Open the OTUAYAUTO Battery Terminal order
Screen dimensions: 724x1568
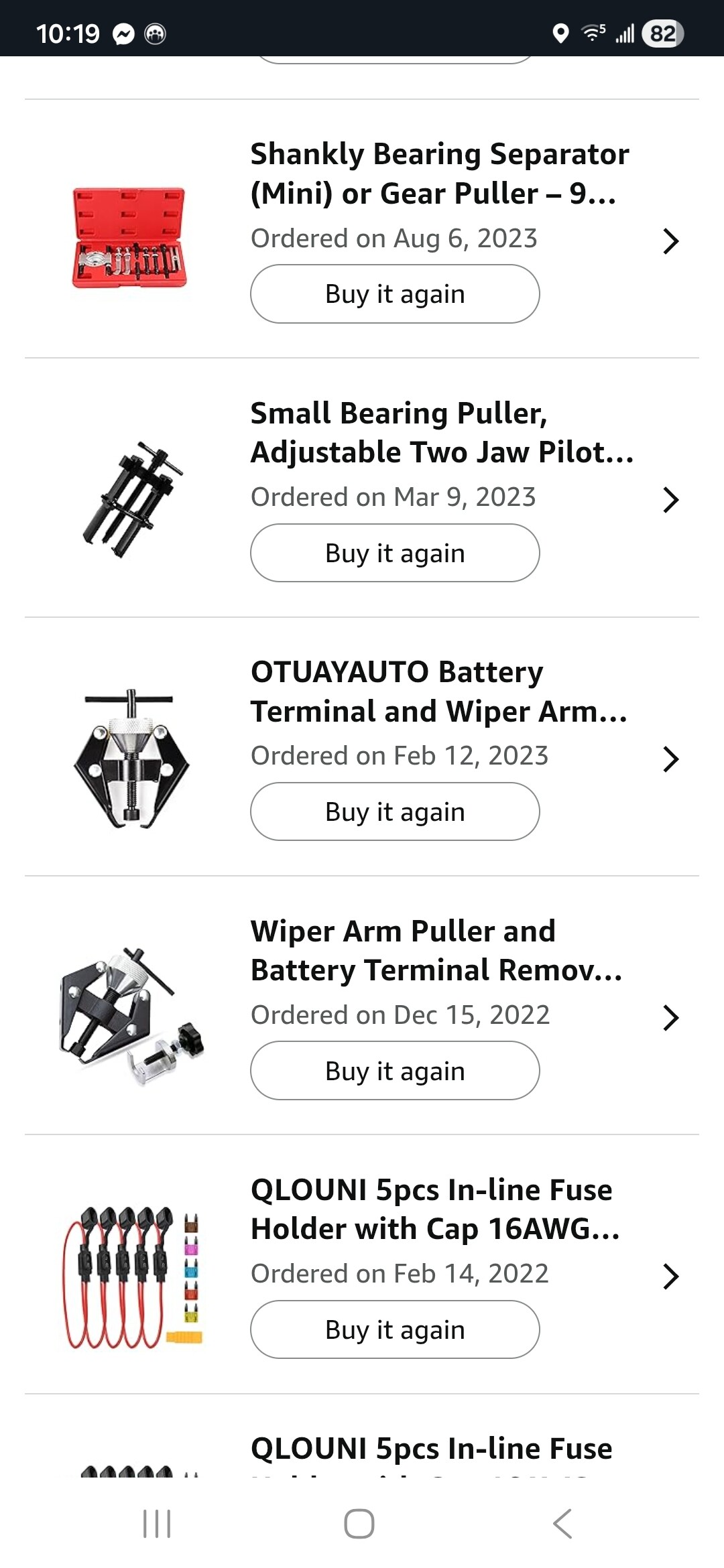point(670,759)
